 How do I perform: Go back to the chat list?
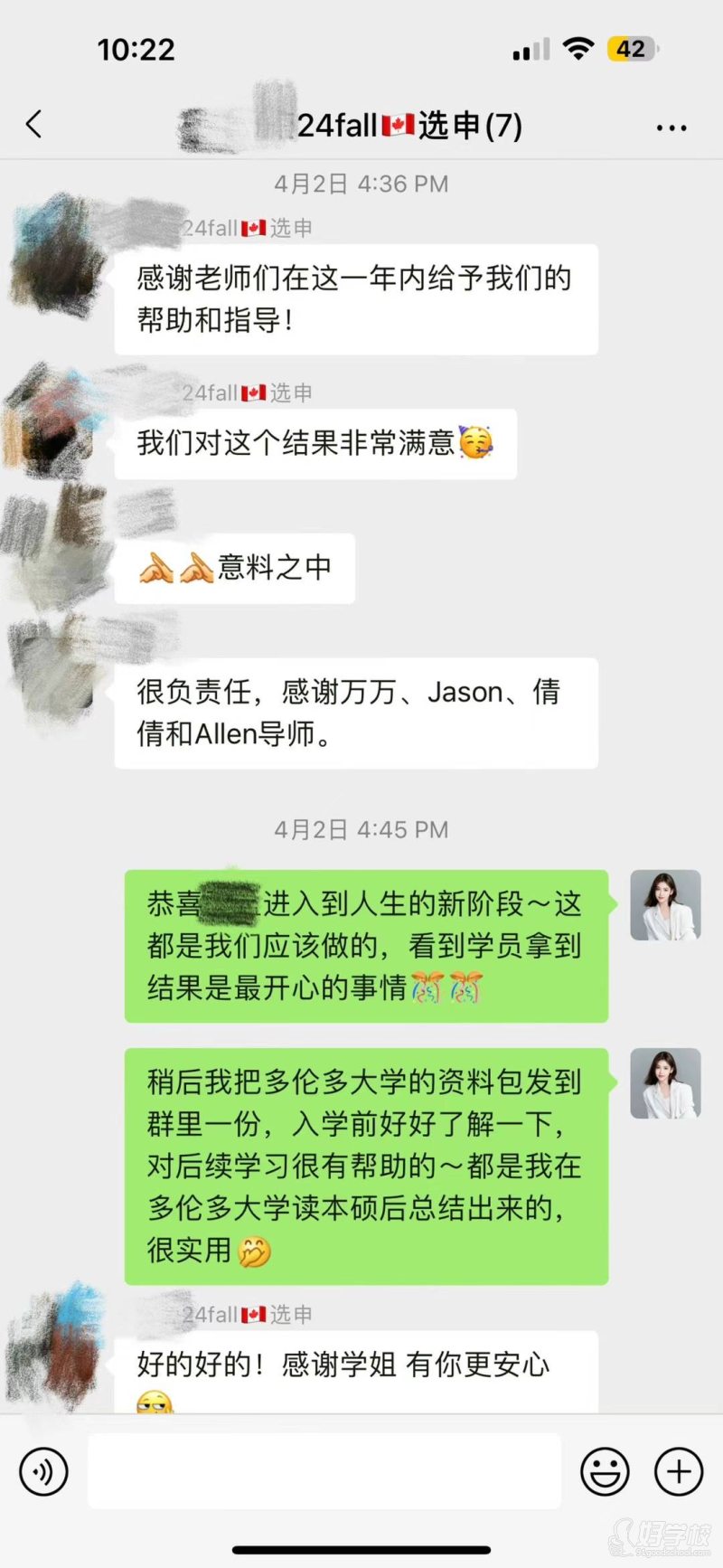[x=34, y=125]
